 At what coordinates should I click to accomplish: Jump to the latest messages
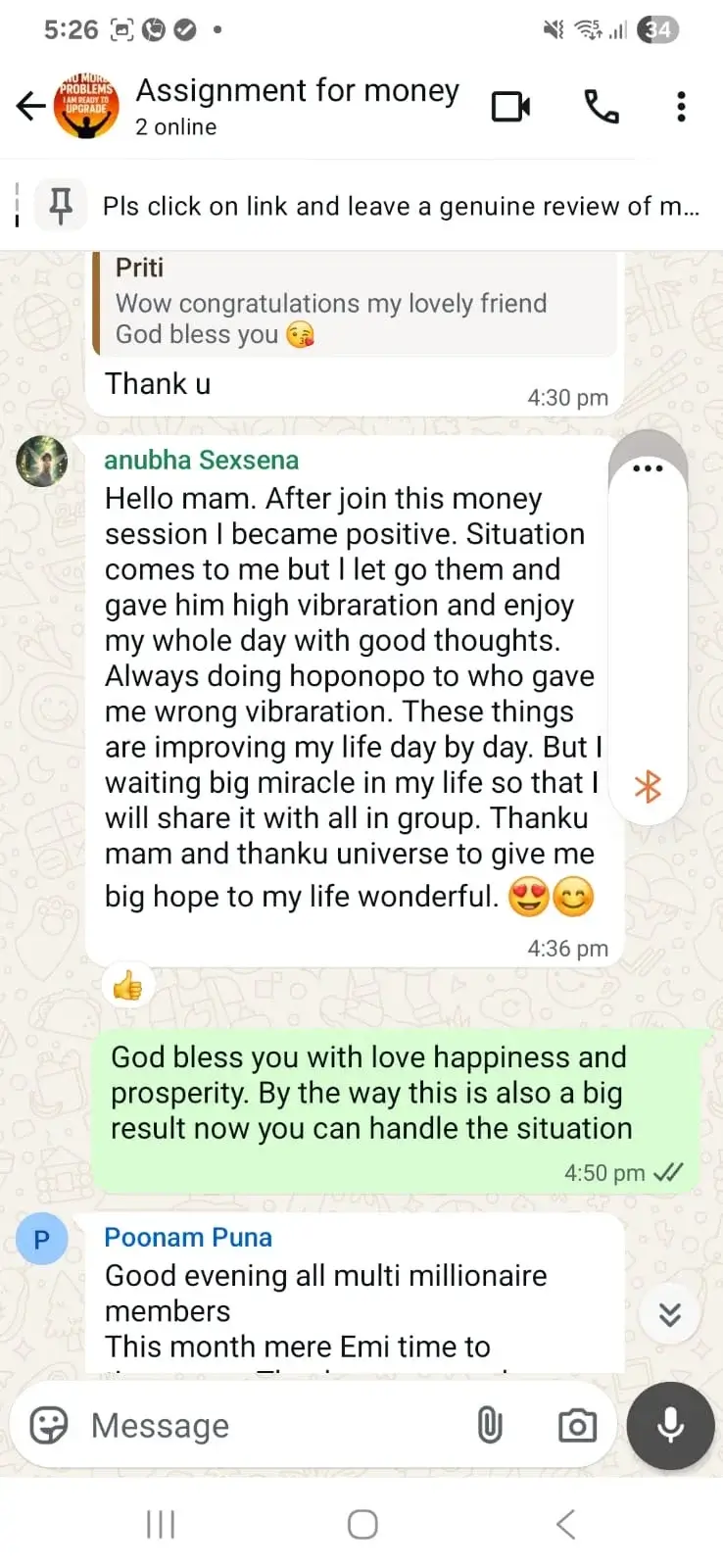click(x=670, y=1313)
